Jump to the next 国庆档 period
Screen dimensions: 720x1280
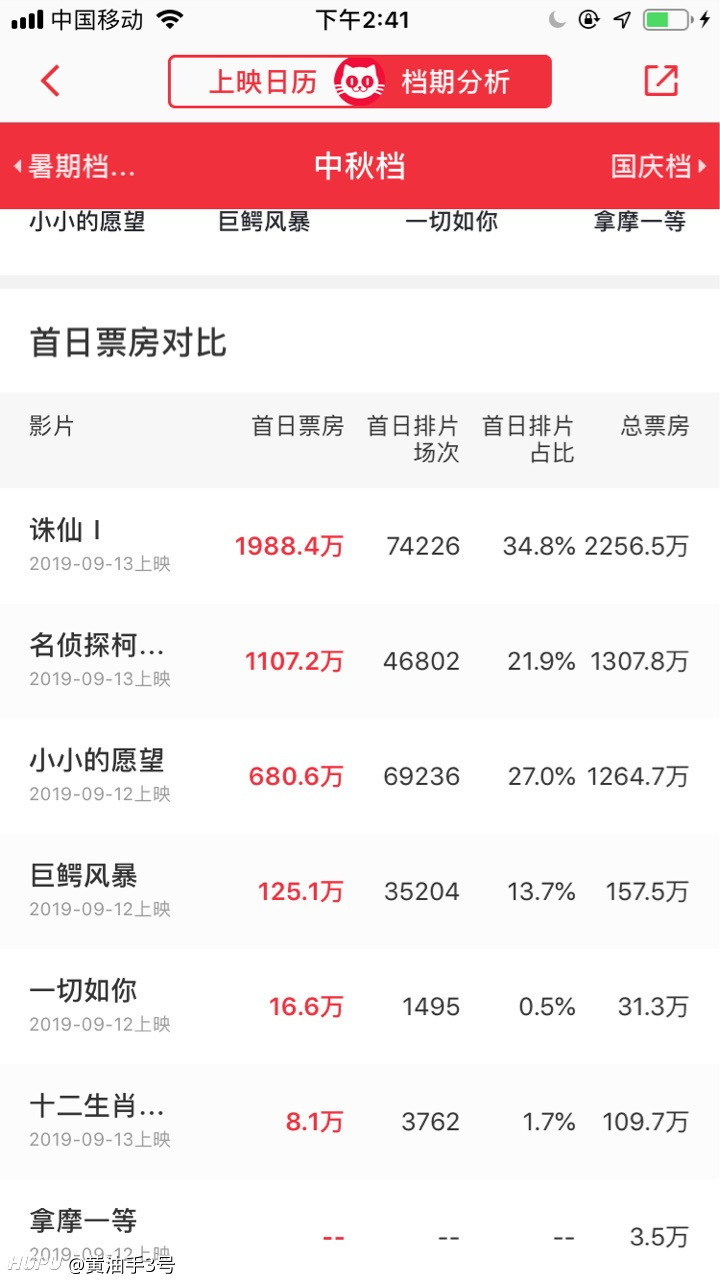659,166
